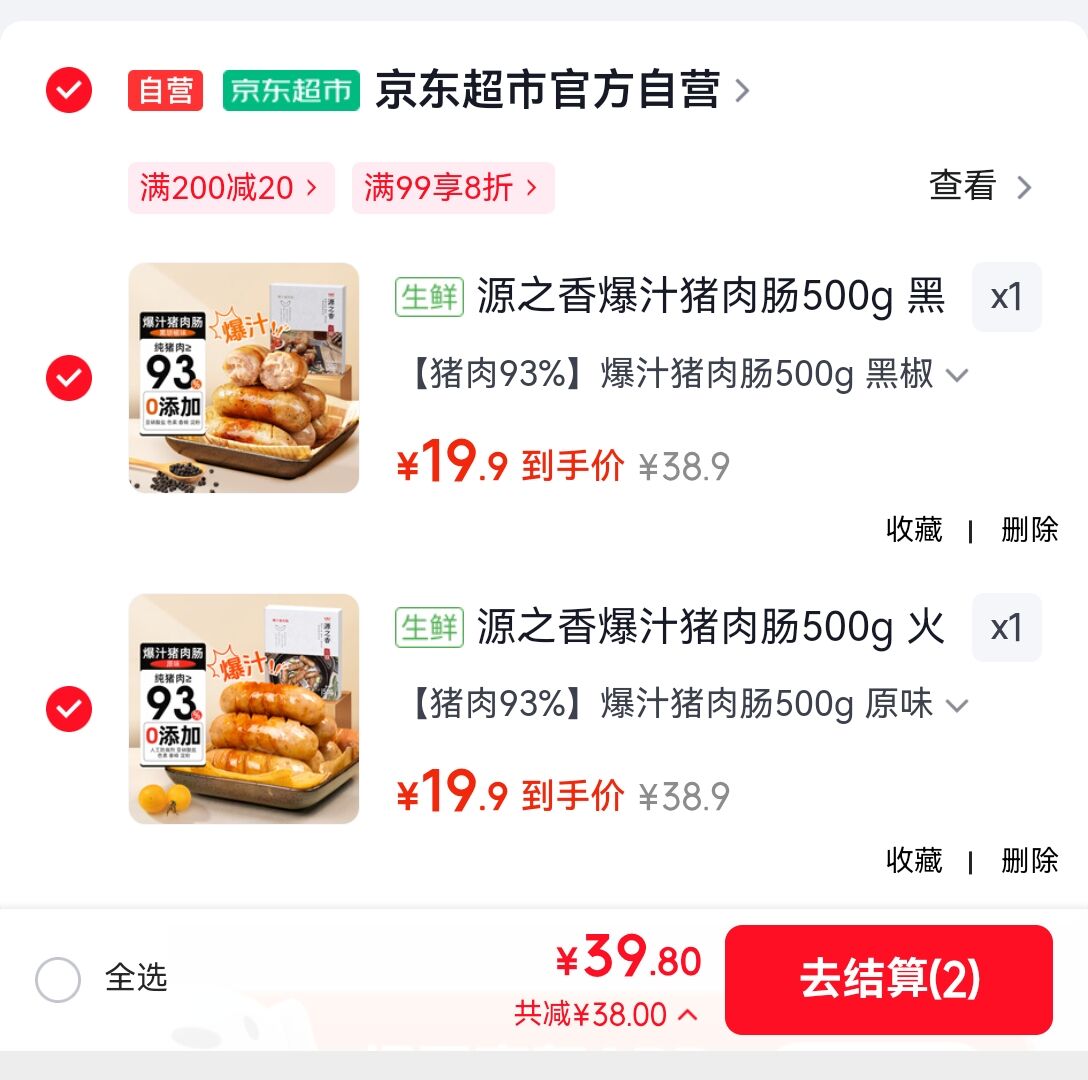Change quantity x1 for 原味 sausage
The width and height of the screenshot is (1088, 1080).
pos(1006,628)
